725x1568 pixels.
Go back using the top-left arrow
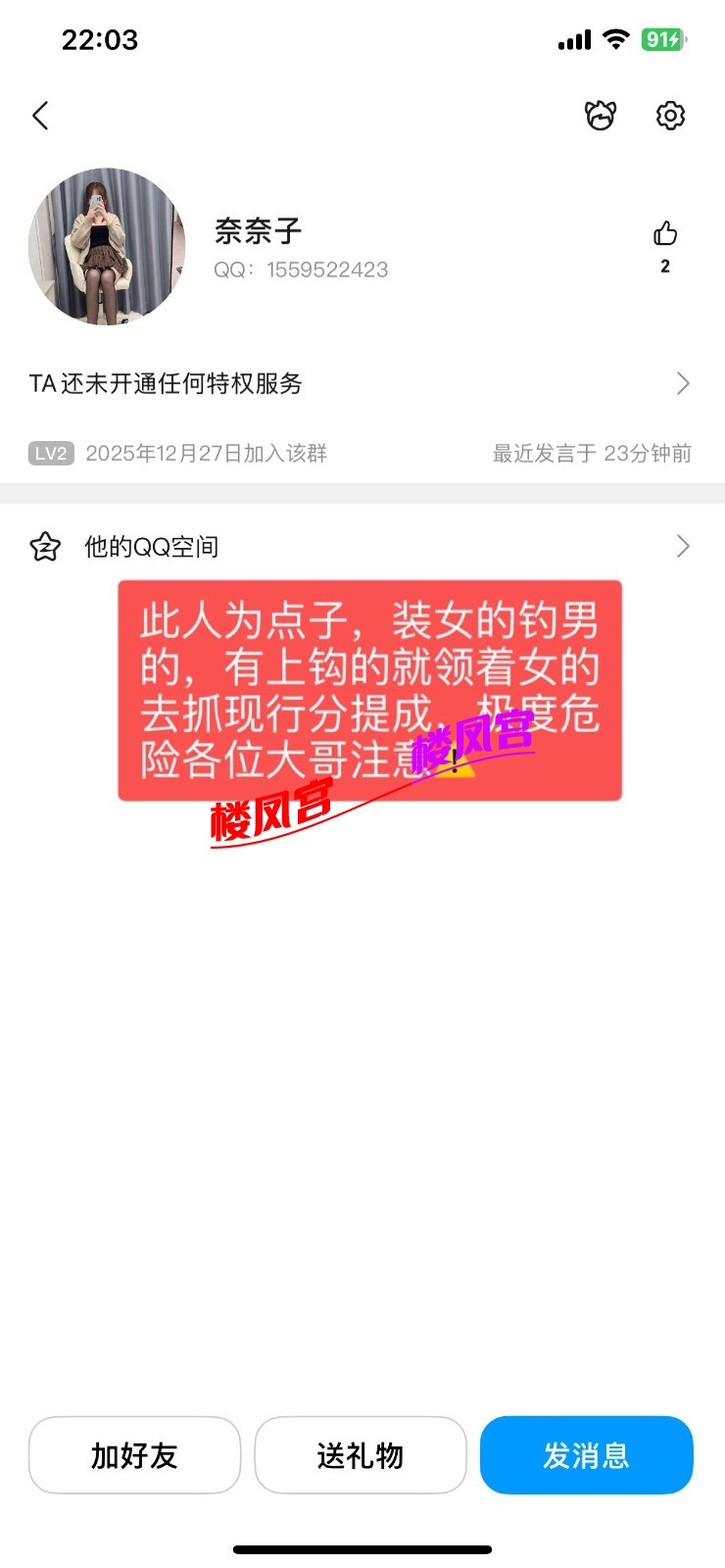tap(40, 116)
